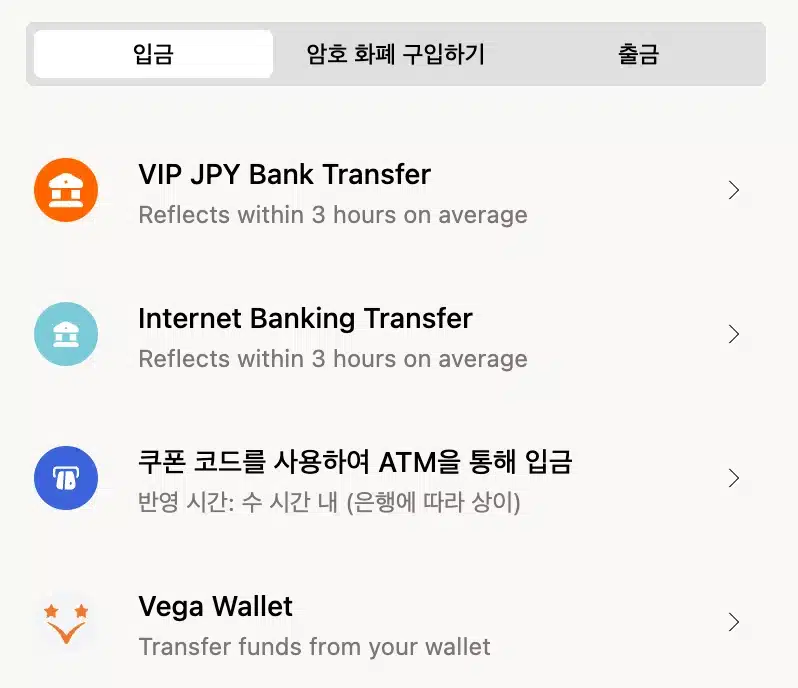Switch to the 출금 withdrawal tab
Screen dimensions: 798x688
coord(638,54)
